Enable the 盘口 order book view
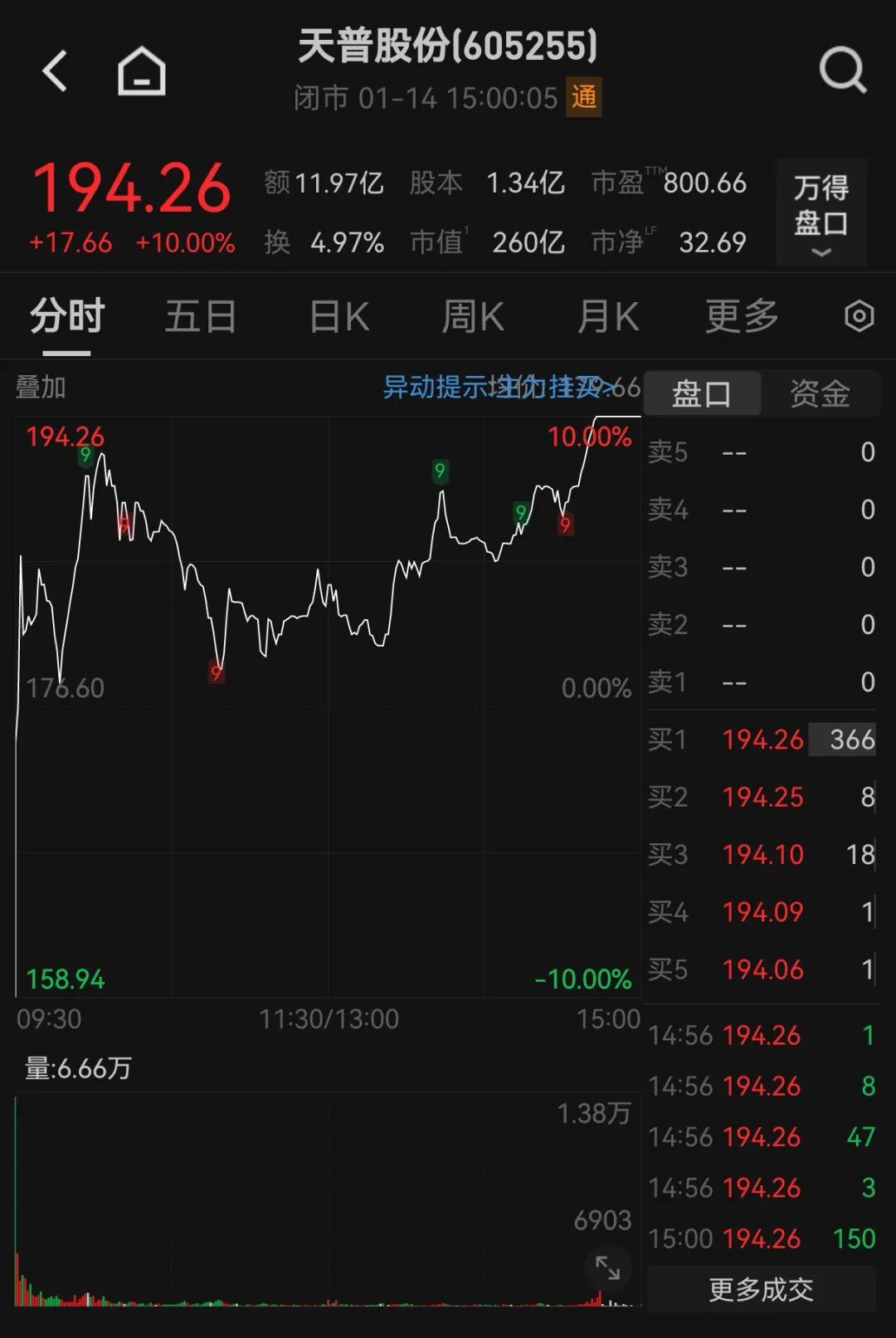 click(702, 393)
